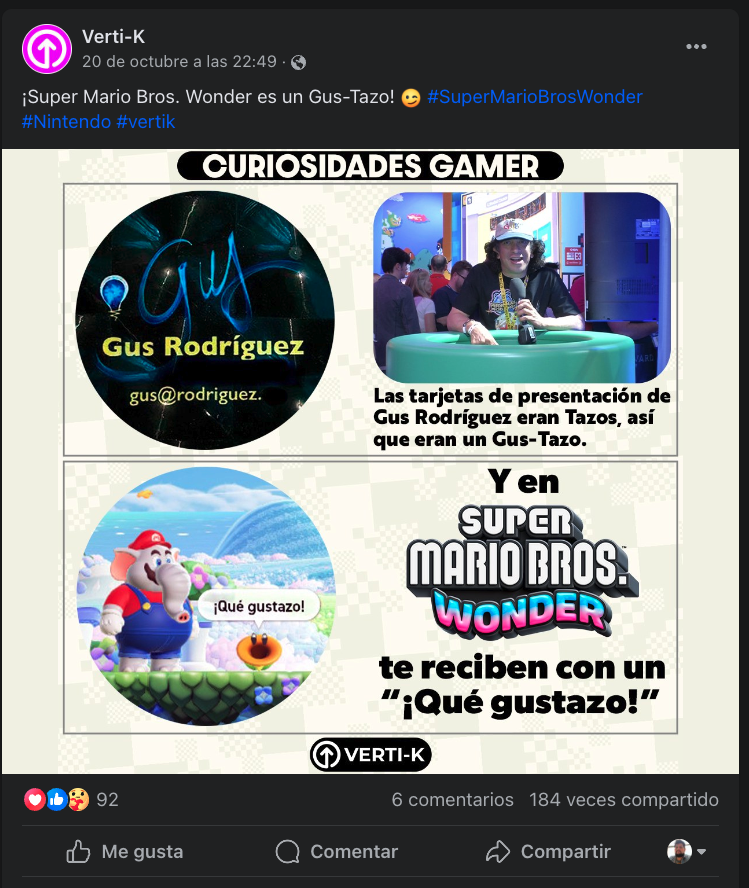Viewport: 749px width, 888px height.
Task: Show the 6 comentarios
Action: [x=452, y=800]
